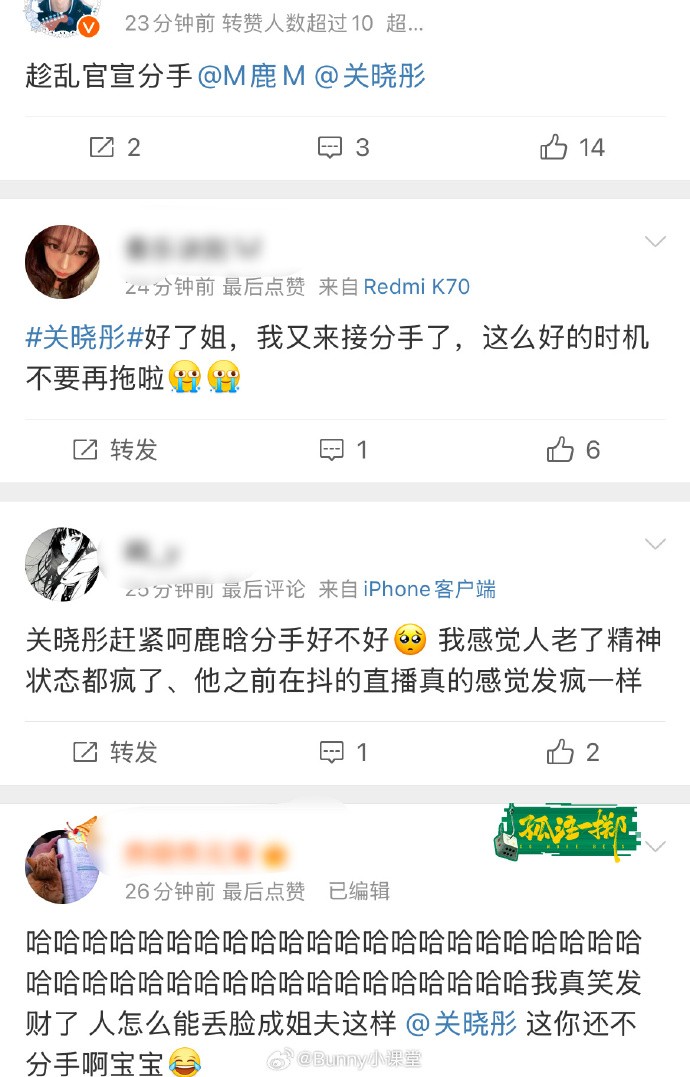Open avatar of the iPhone客户端 poster
690x1077 pixels.
(62, 564)
